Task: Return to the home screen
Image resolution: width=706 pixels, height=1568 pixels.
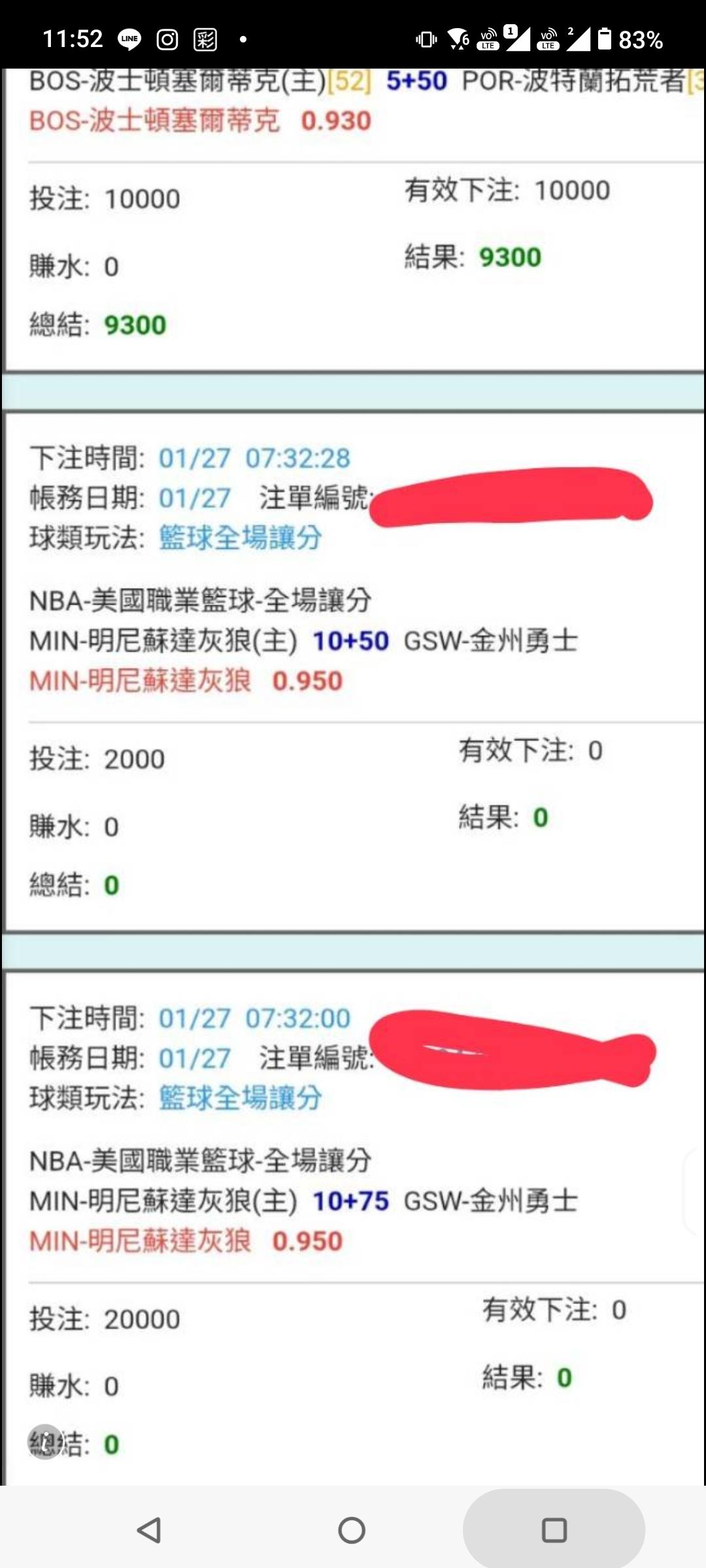Action: 352,1530
